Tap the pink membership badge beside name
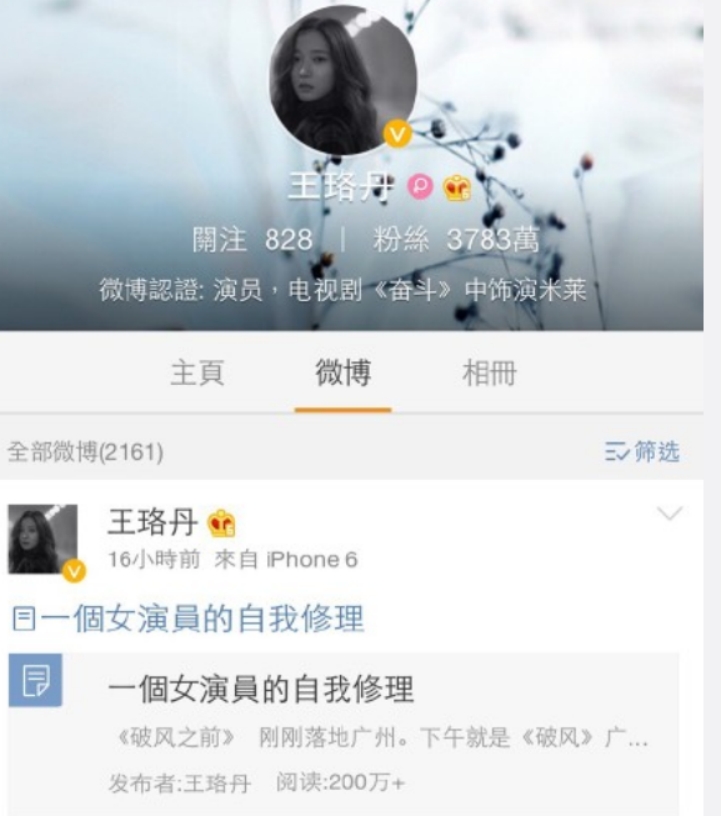722x817 pixels. pos(421,187)
